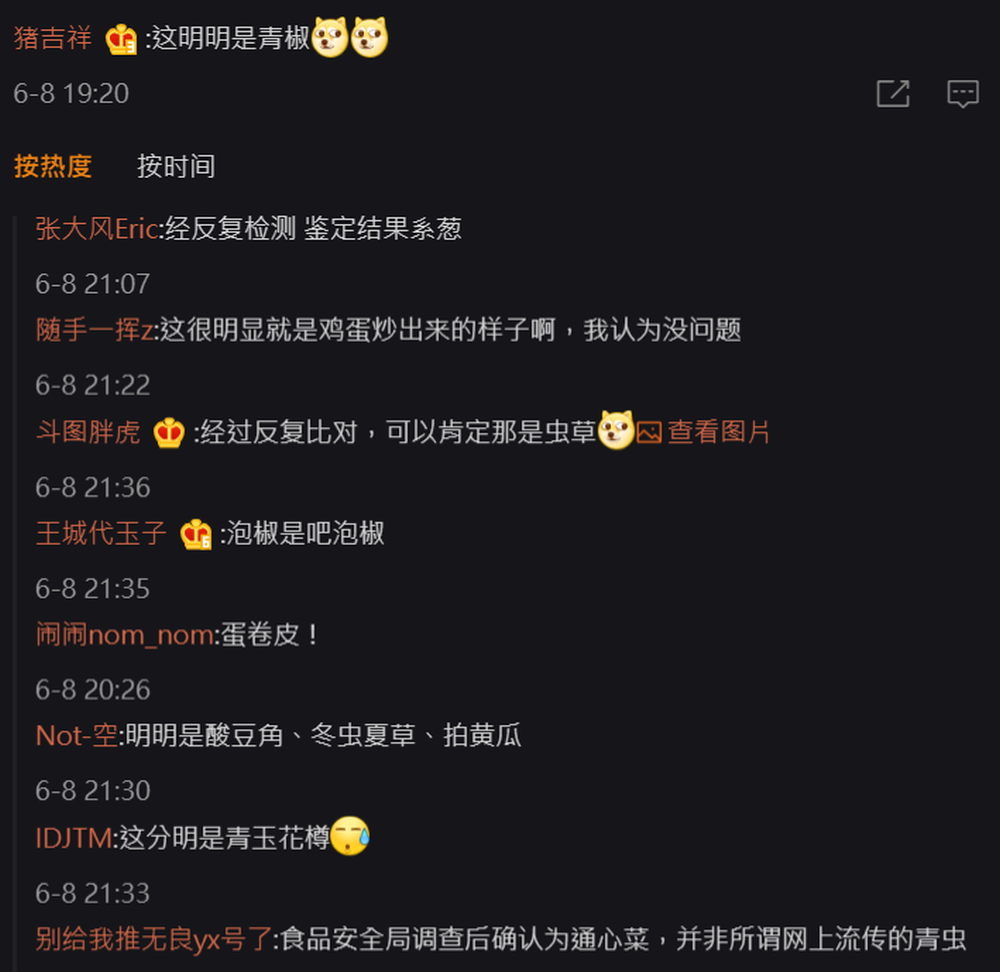Open 张大风Eric's profile
This screenshot has width=1000, height=972.
click(x=96, y=229)
